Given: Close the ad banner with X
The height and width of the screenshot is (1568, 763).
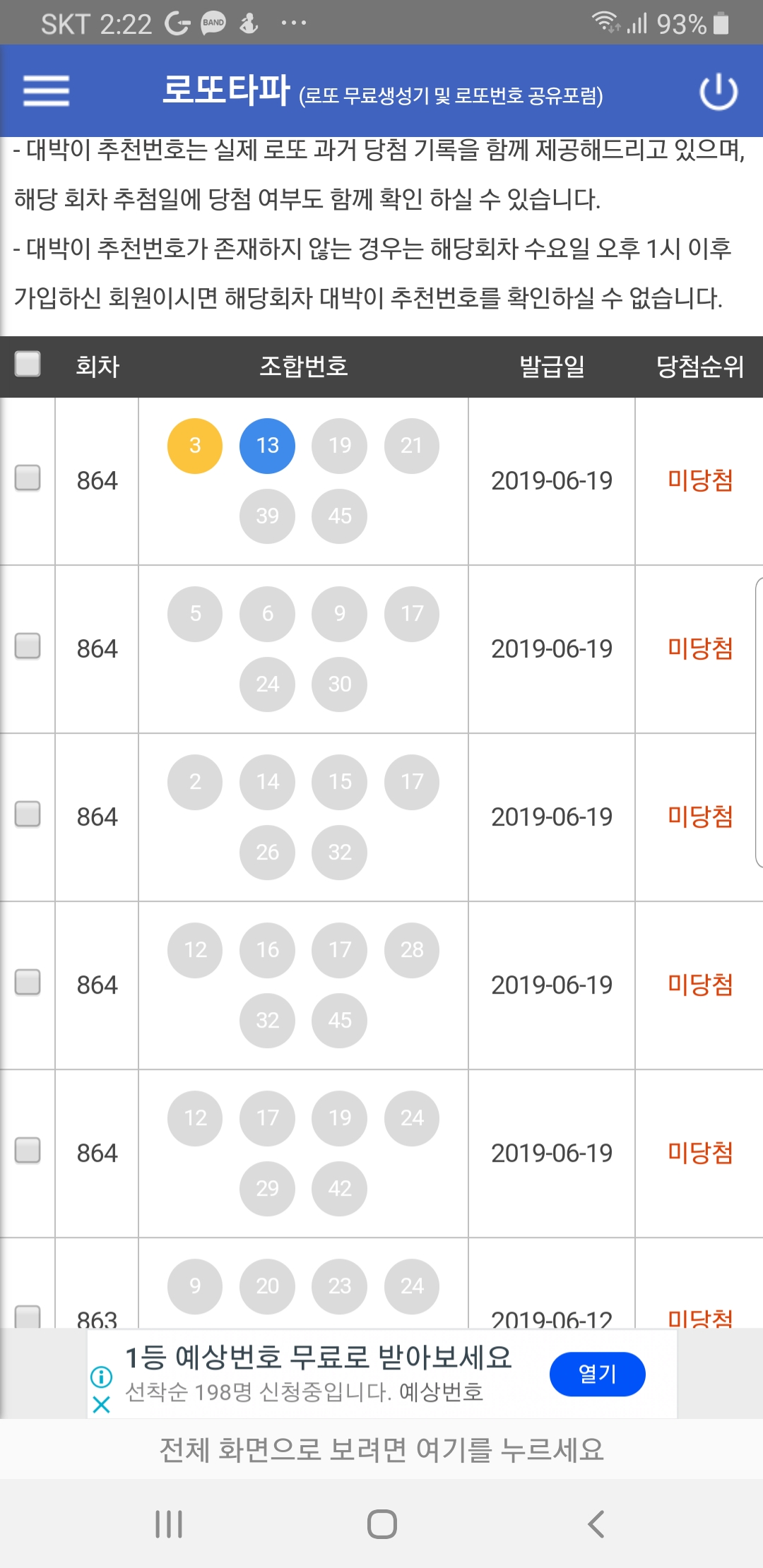Looking at the screenshot, I should 101,1405.
